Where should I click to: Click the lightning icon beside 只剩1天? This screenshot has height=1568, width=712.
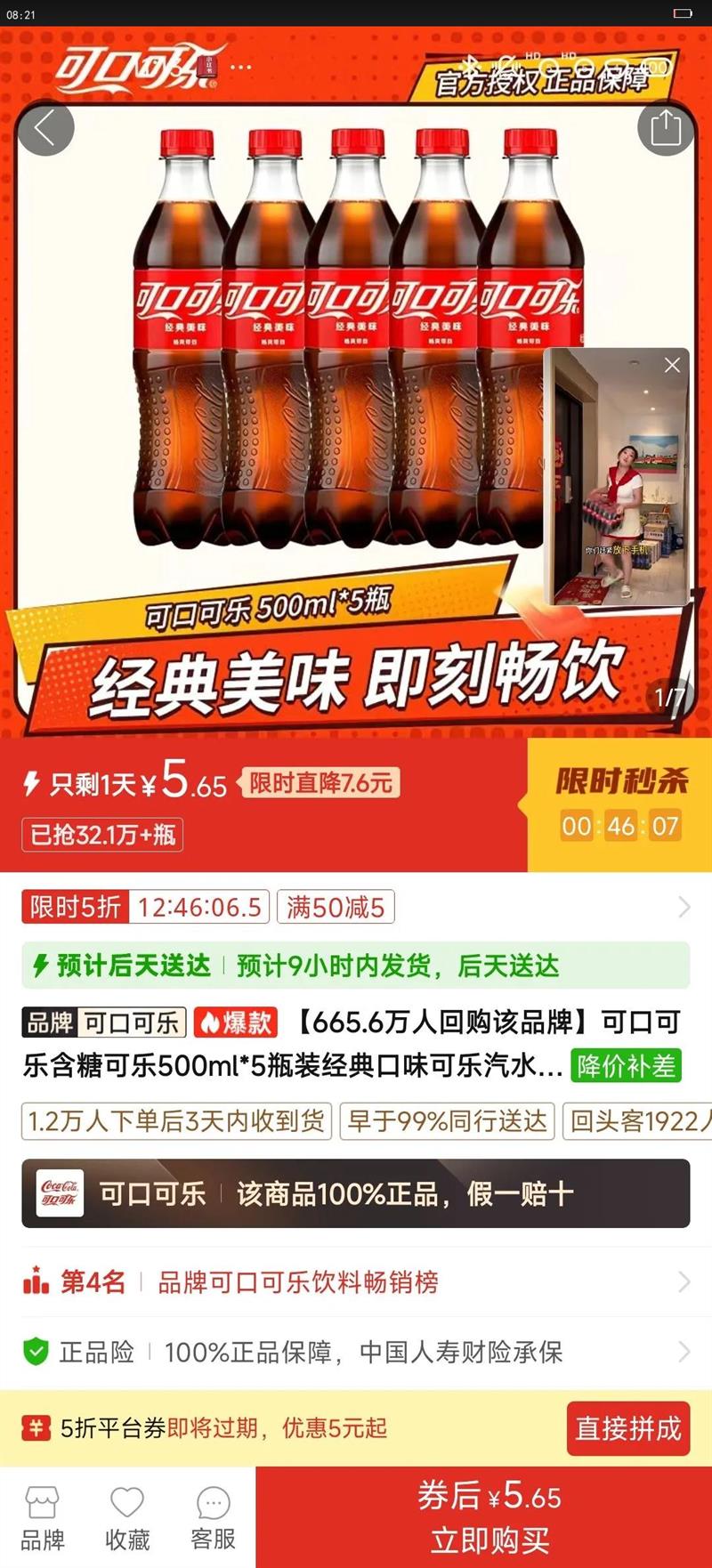[34, 782]
